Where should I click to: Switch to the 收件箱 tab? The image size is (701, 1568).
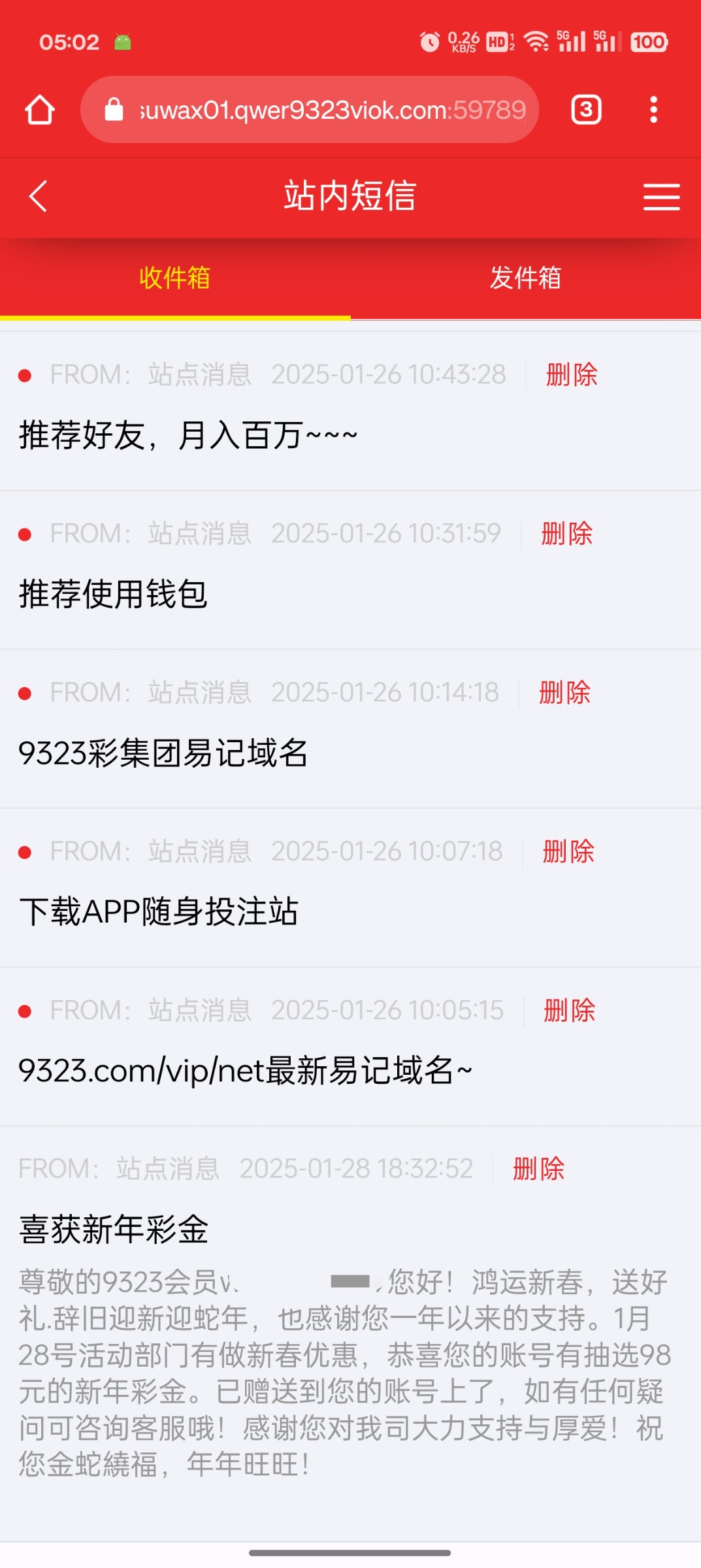(x=174, y=278)
